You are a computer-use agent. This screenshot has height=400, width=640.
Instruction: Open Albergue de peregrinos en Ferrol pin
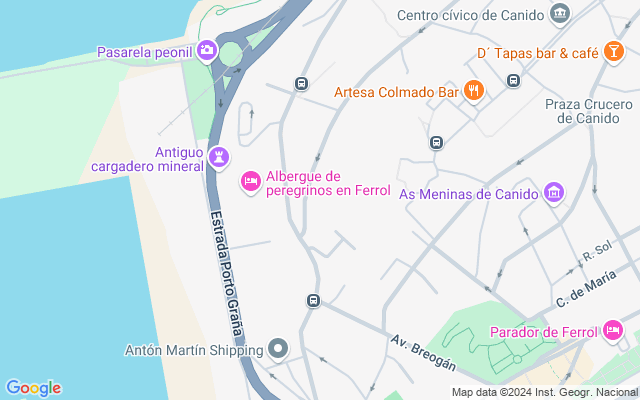tap(251, 181)
